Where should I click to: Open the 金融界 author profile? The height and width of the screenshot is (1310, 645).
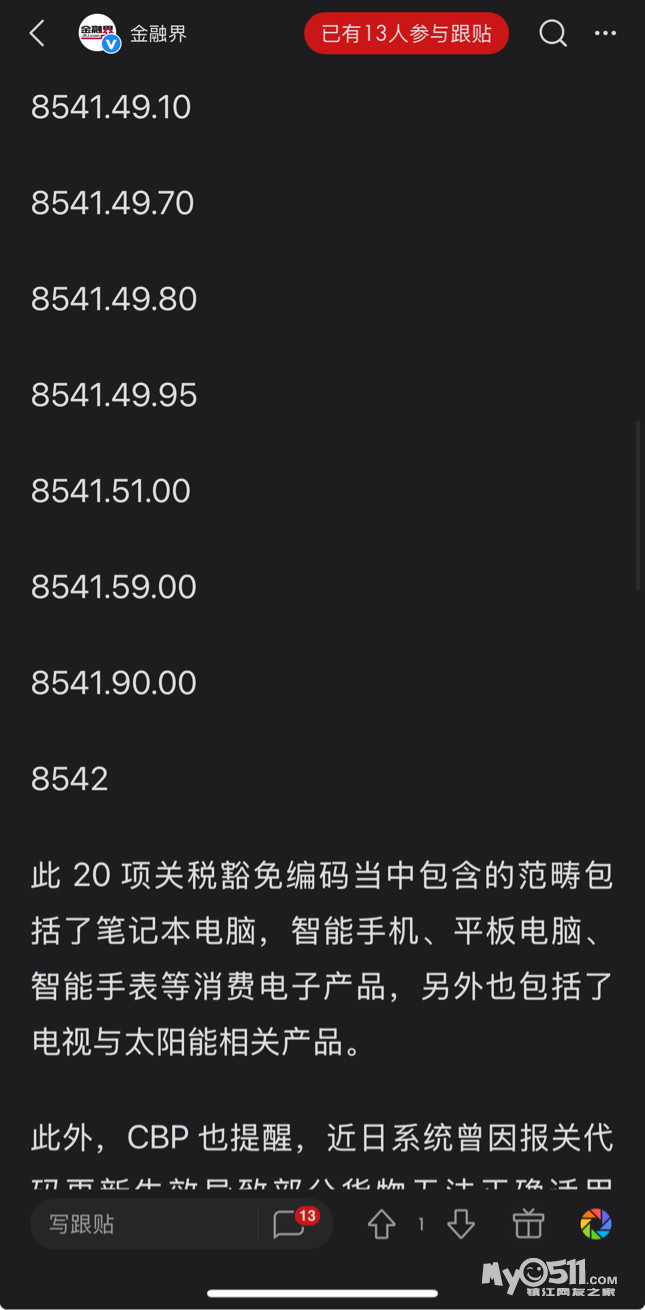tap(133, 33)
